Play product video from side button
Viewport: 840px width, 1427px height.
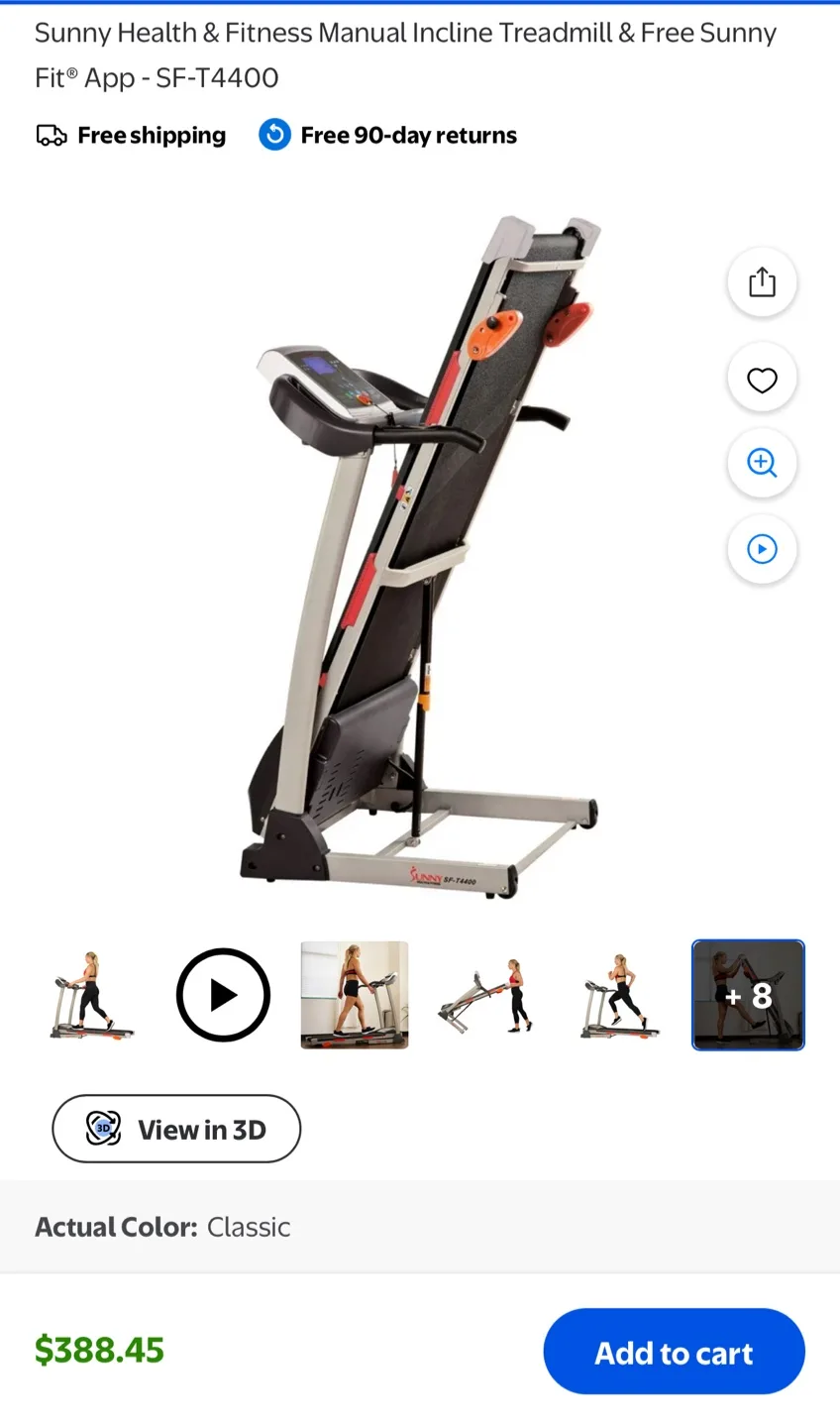762,549
